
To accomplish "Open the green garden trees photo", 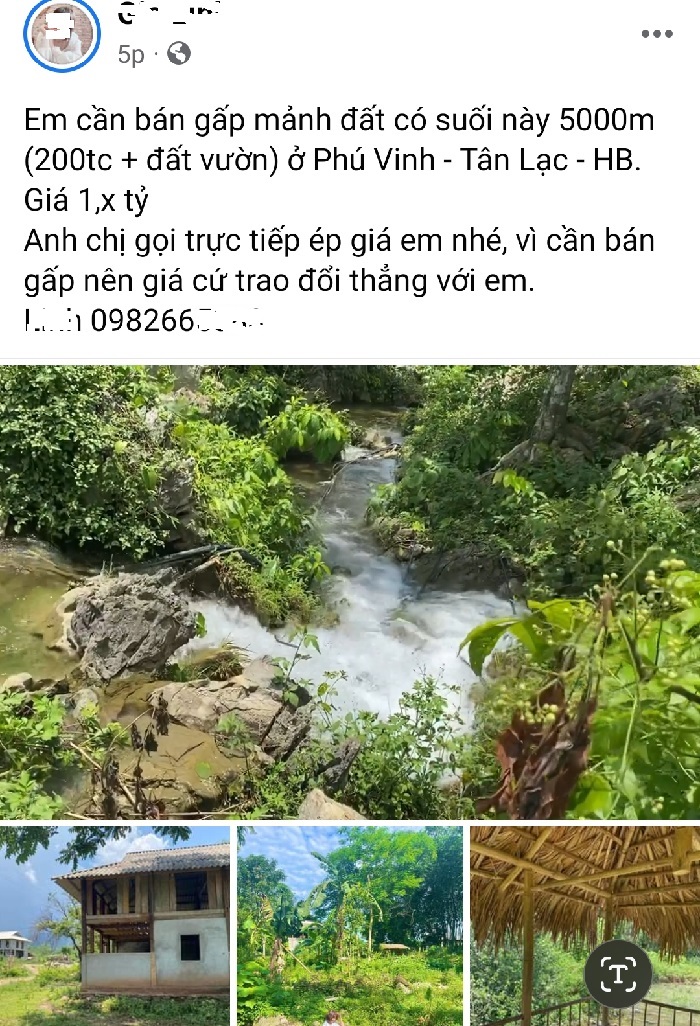I will [350, 925].
